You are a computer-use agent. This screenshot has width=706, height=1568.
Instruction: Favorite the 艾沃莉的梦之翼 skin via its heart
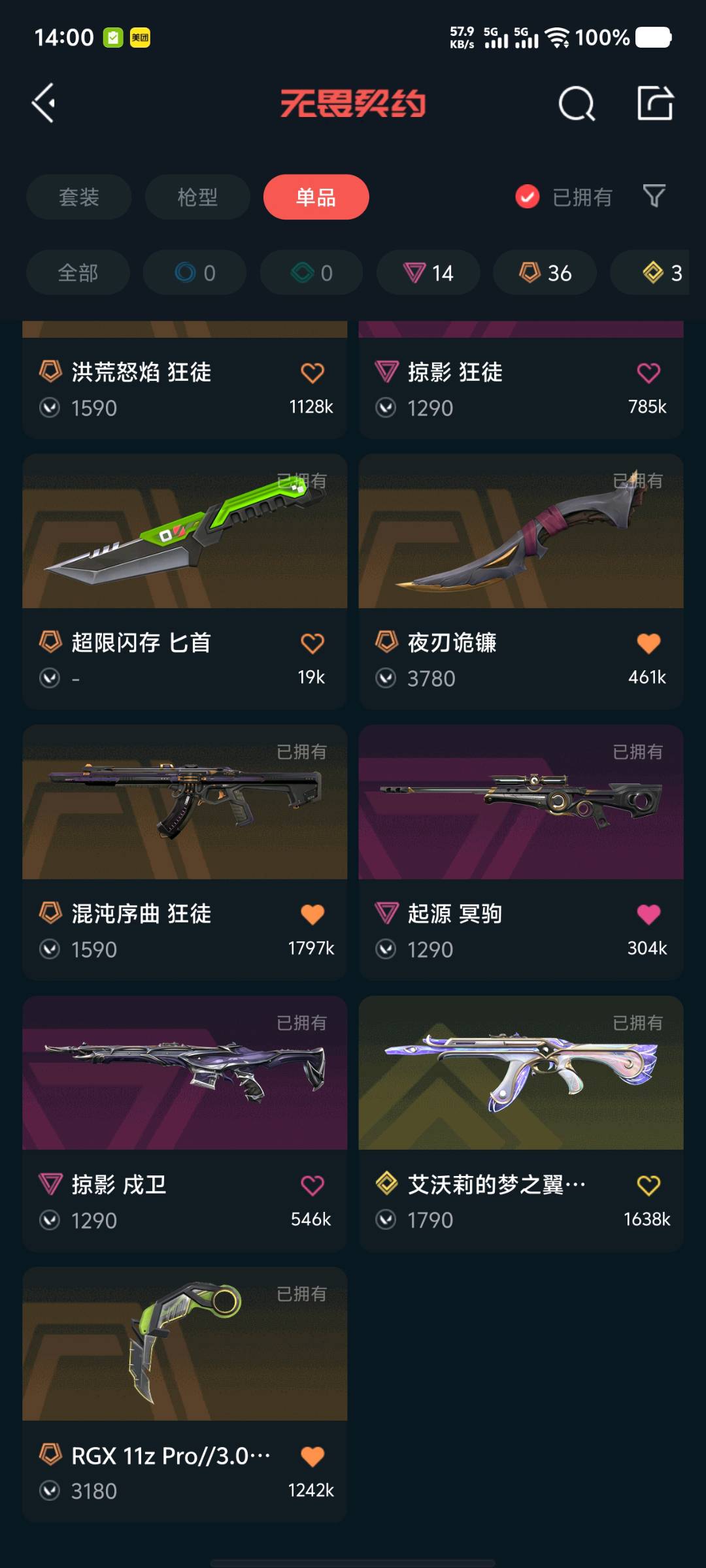tap(648, 1185)
